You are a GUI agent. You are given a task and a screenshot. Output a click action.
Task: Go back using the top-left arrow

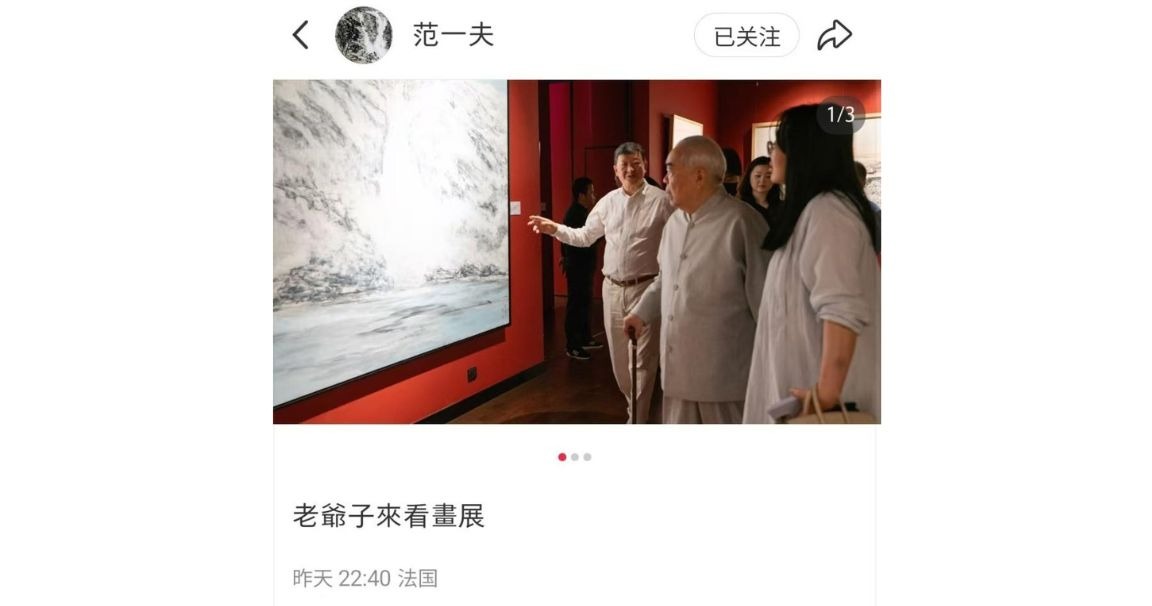pyautogui.click(x=300, y=36)
